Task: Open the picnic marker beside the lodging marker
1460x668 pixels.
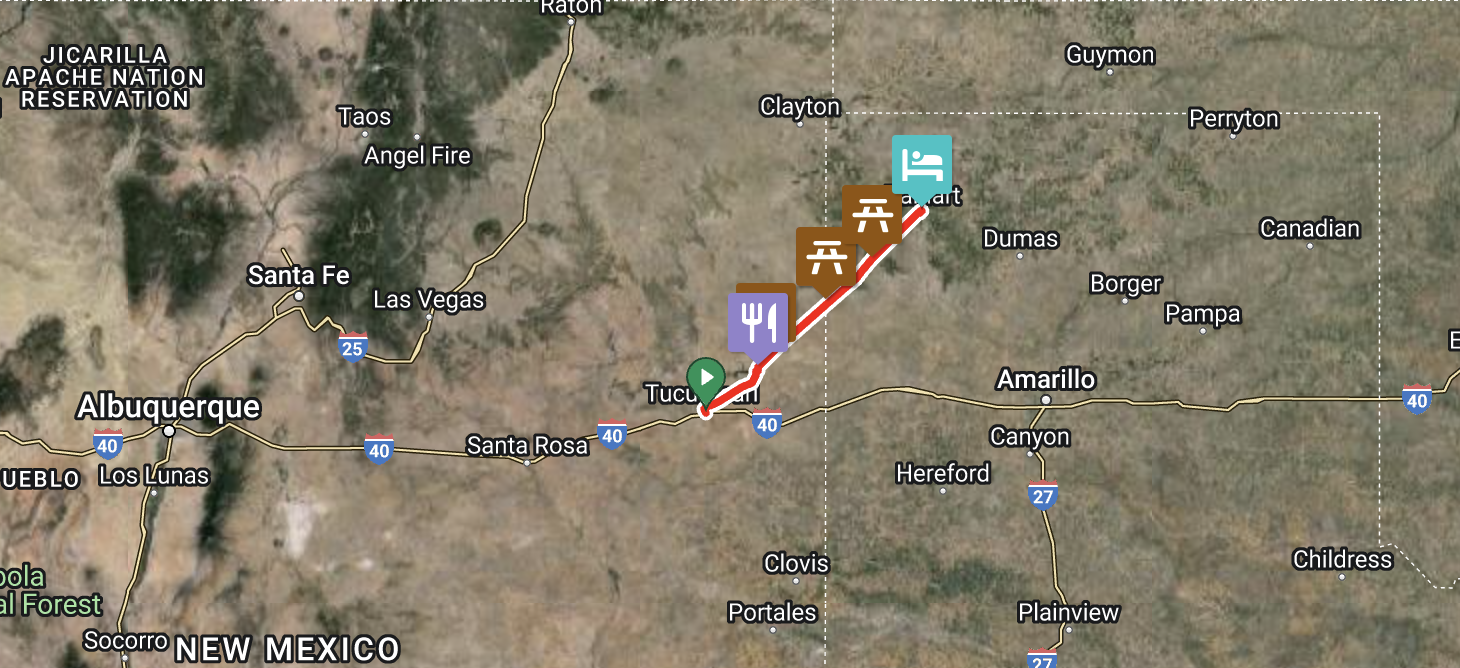Action: click(868, 212)
